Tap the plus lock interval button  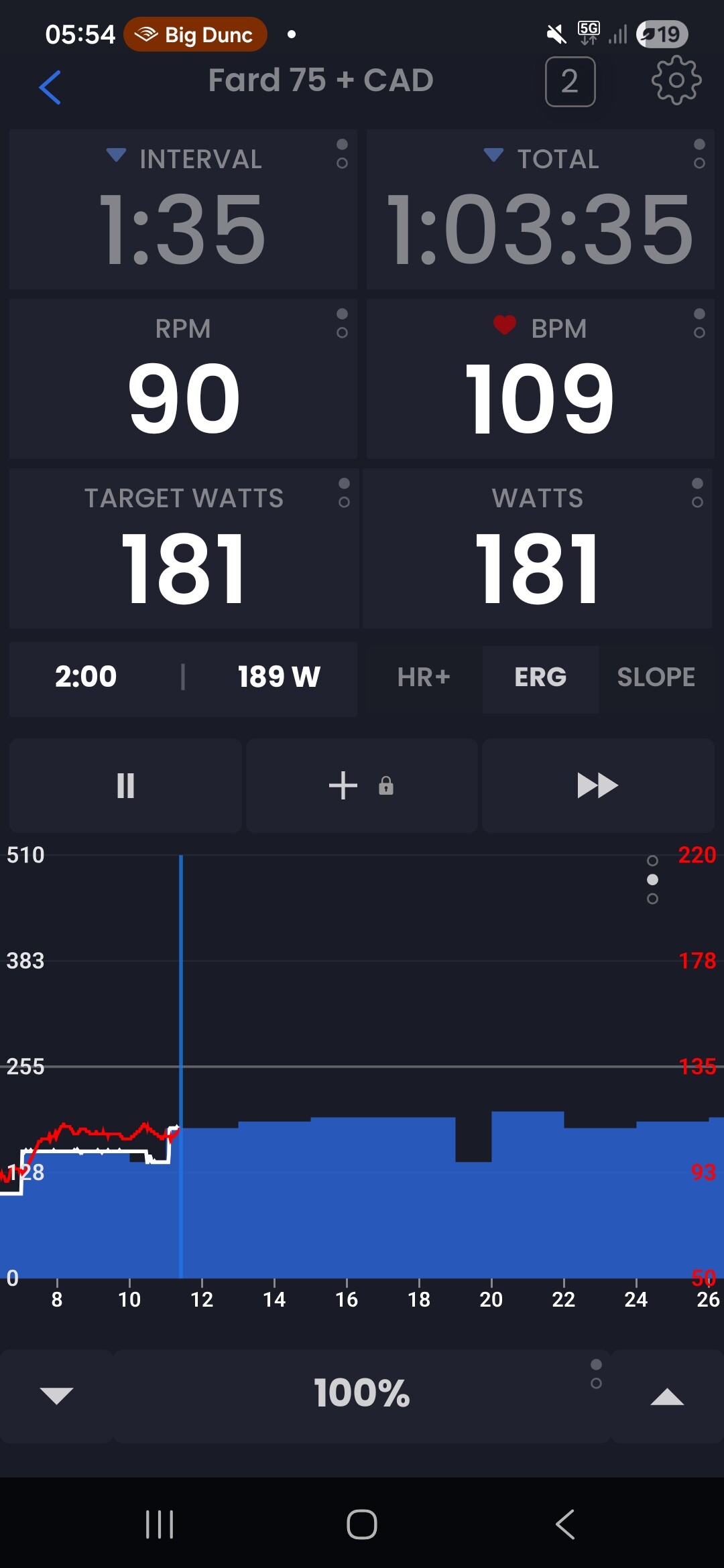(361, 785)
